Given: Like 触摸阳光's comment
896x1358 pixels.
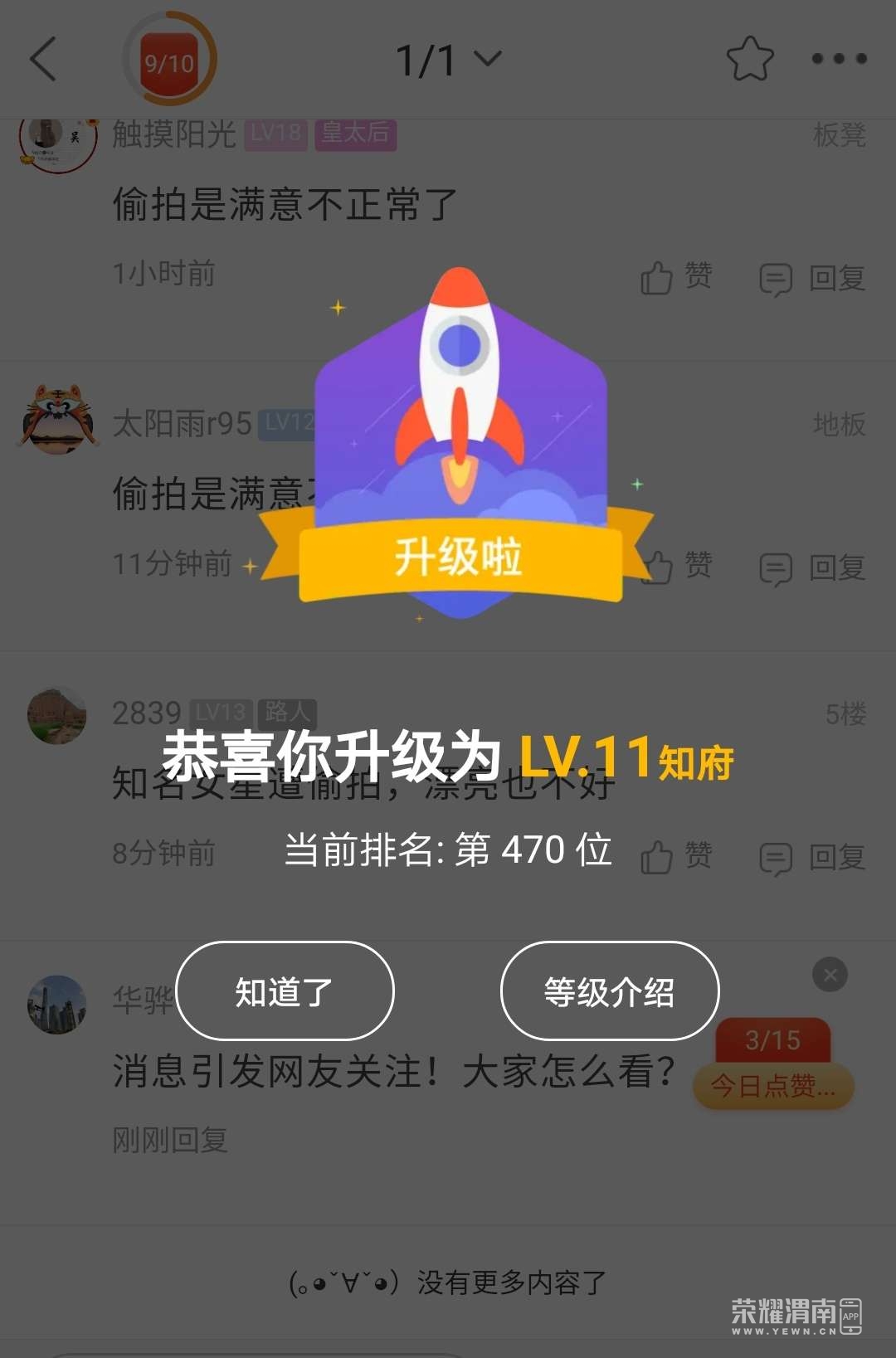Looking at the screenshot, I should [676, 277].
